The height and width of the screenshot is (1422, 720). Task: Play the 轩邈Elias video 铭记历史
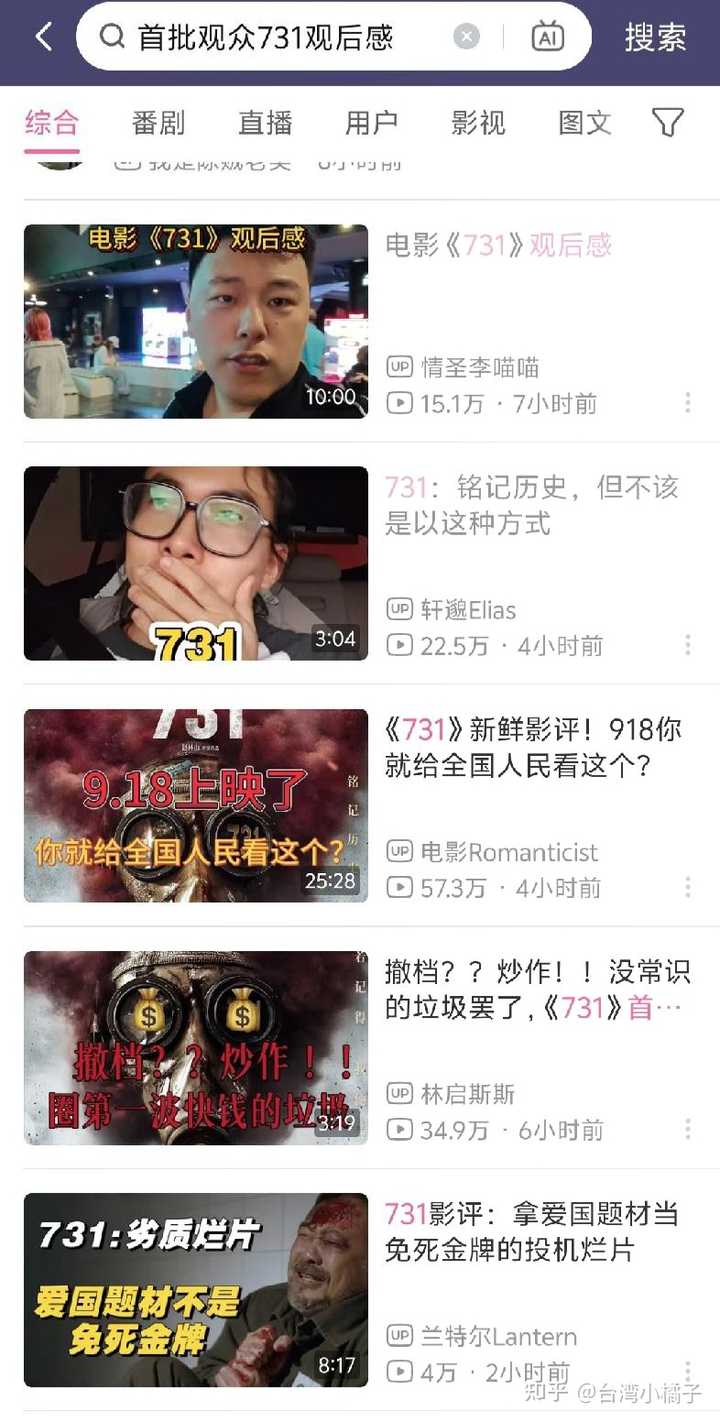pos(196,563)
